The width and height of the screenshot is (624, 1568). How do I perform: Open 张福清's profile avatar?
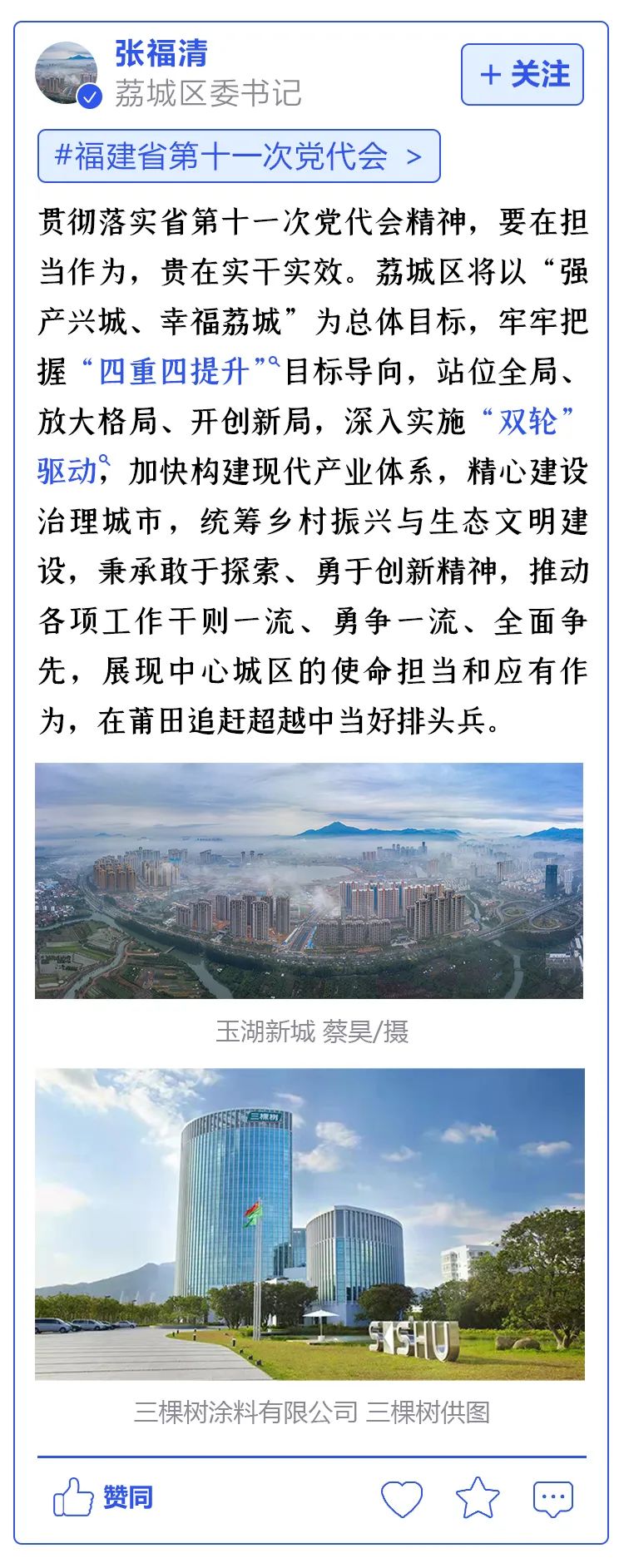tap(67, 73)
